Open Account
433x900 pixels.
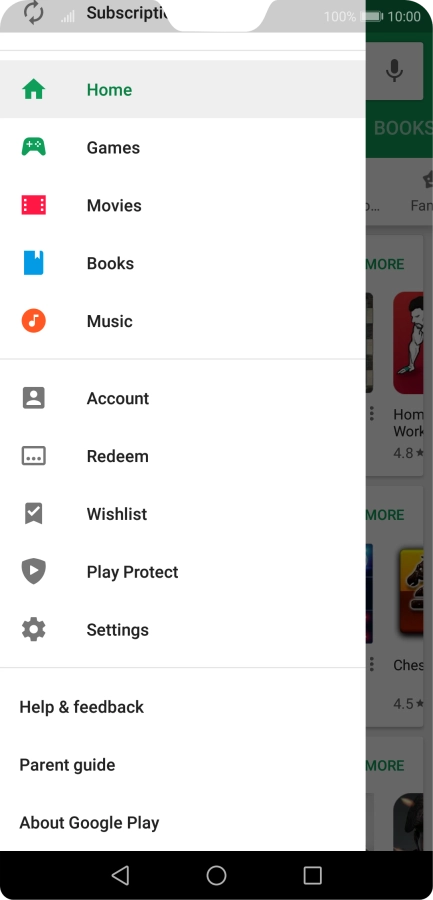pos(183,398)
